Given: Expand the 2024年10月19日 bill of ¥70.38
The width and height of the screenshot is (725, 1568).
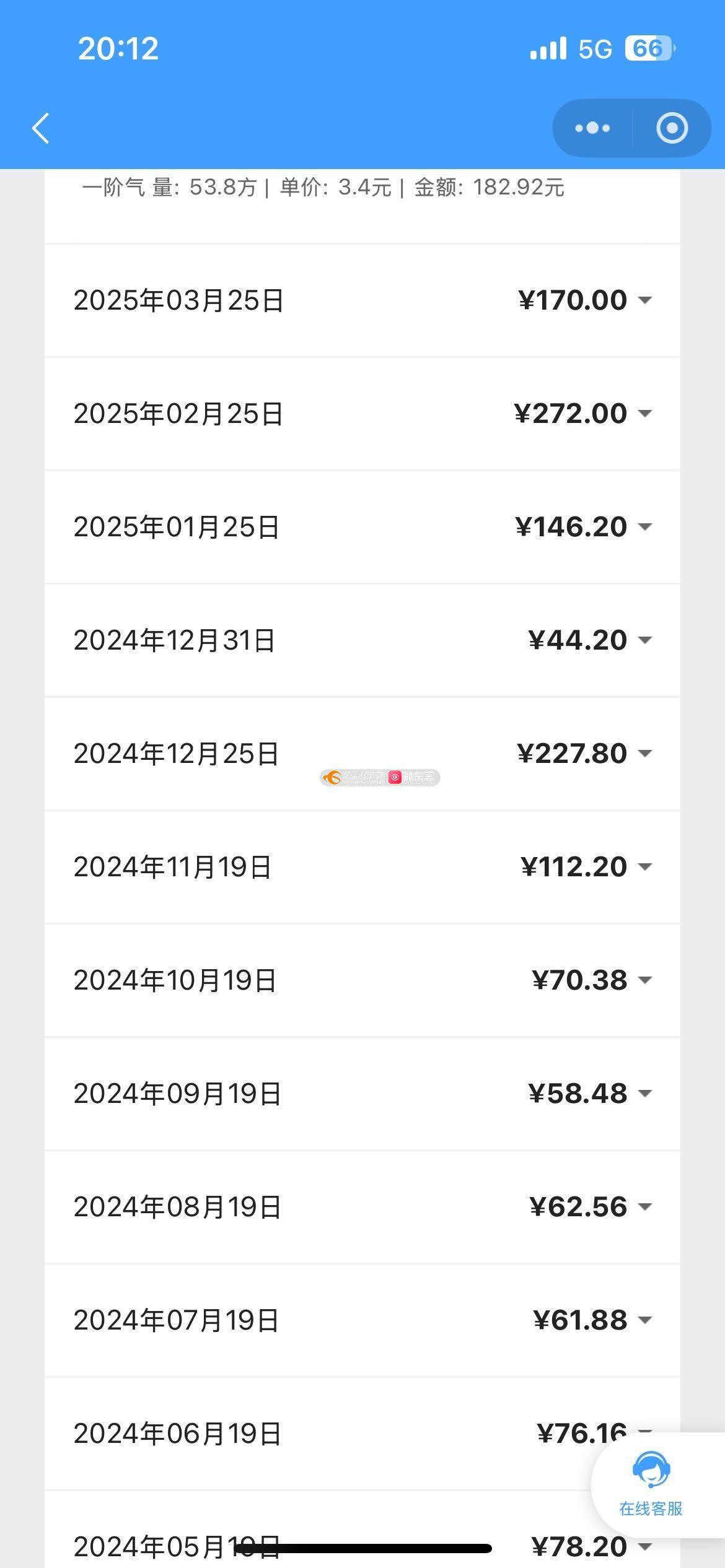Looking at the screenshot, I should point(645,980).
